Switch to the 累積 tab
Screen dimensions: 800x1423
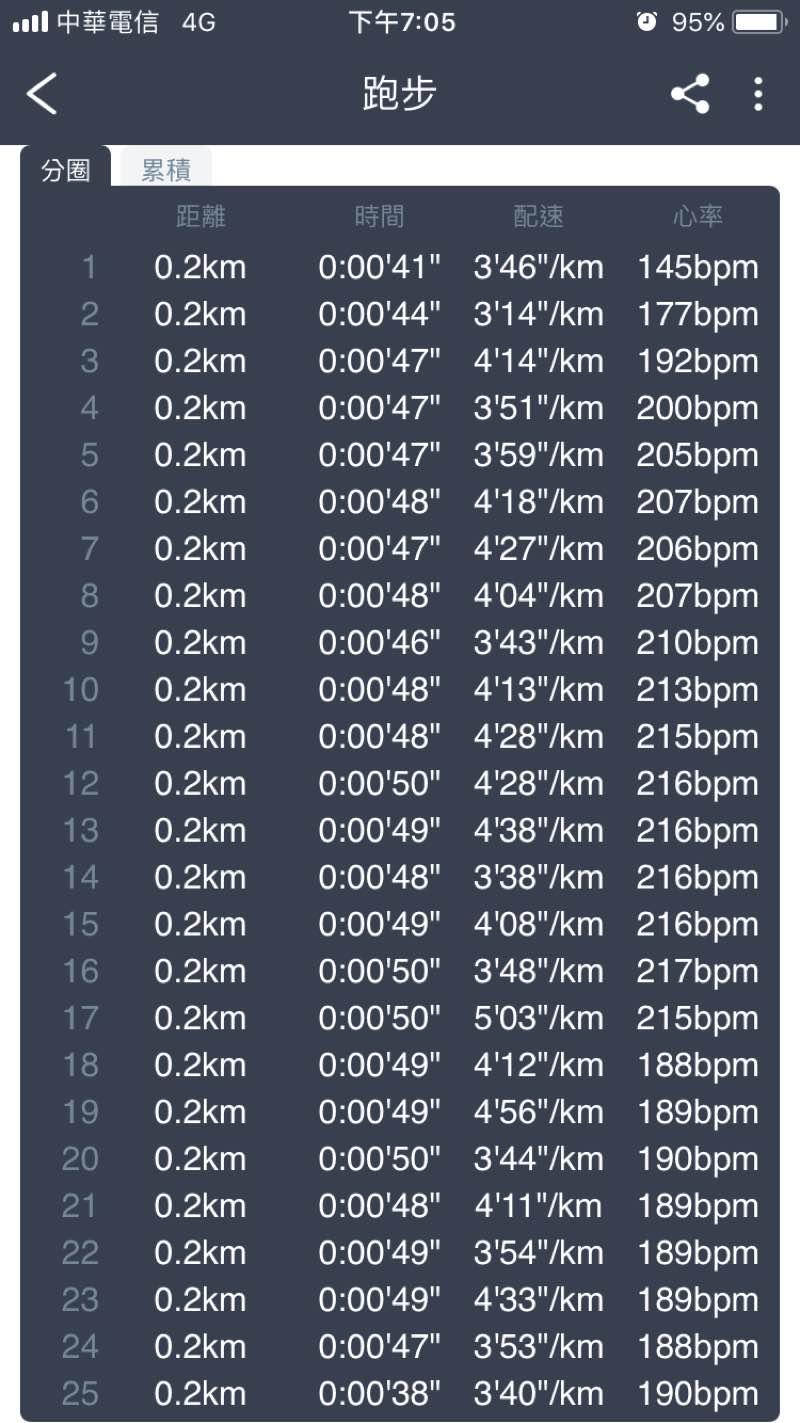pos(166,170)
